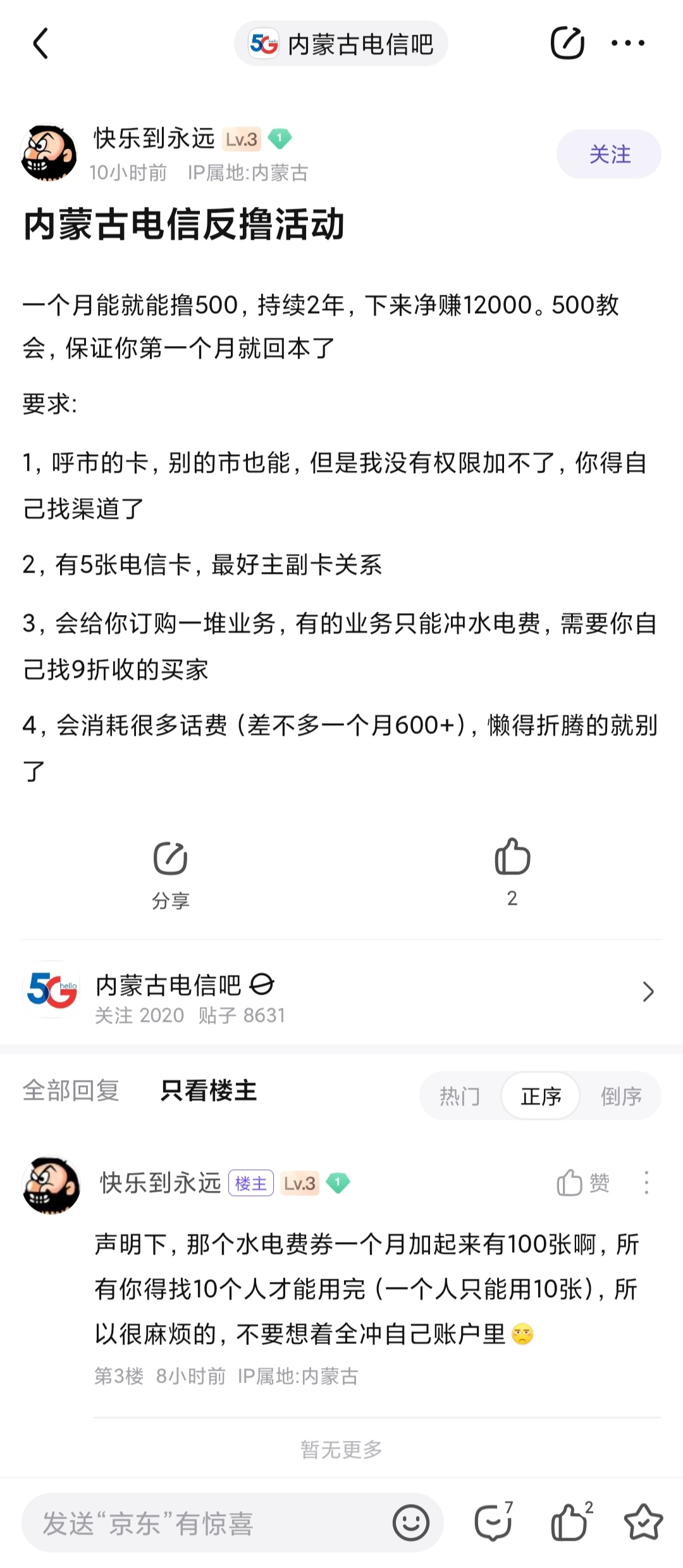Go back using the top-left arrow

40,44
